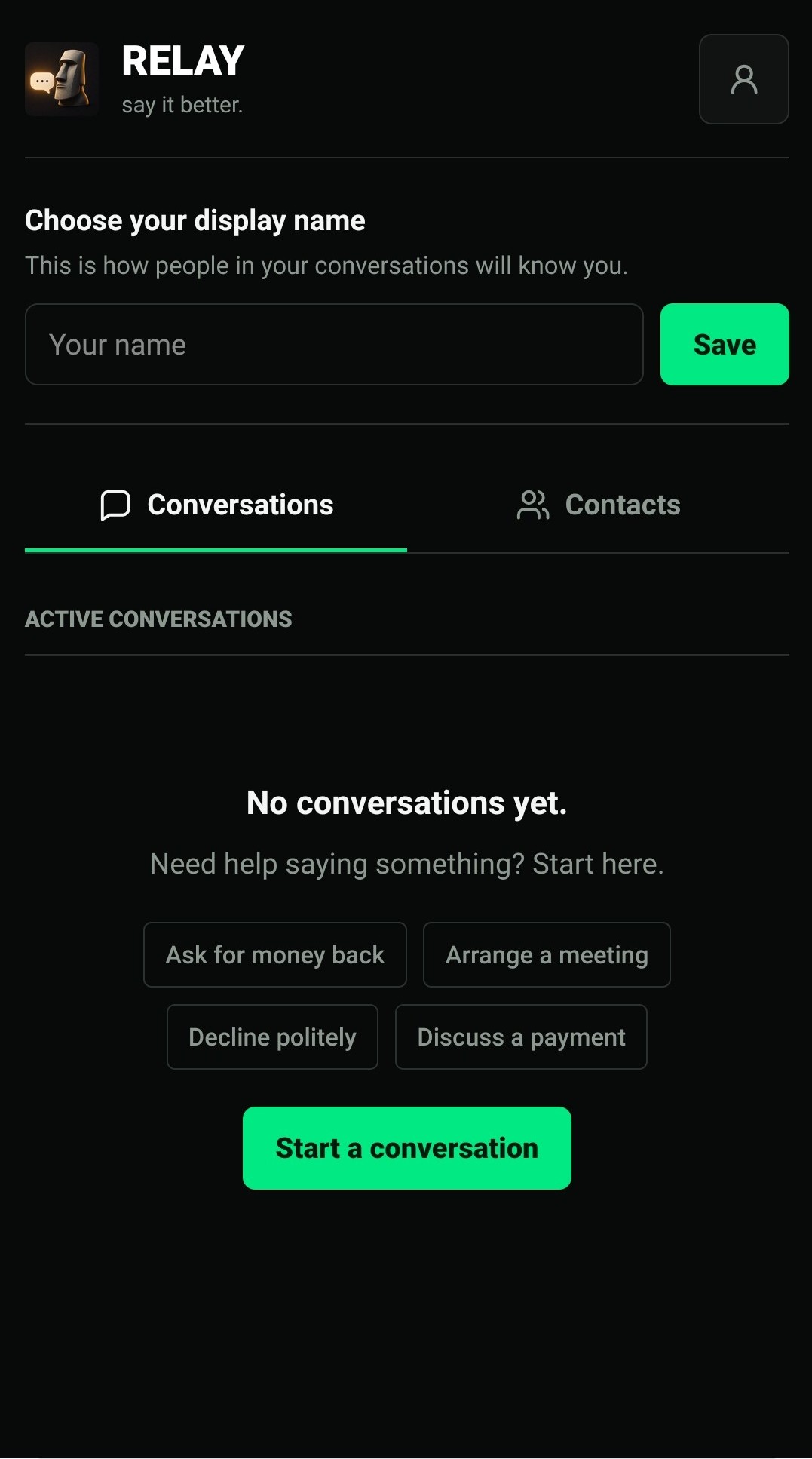Screen dimensions: 812x1459
Task: Save the display name
Action: pyautogui.click(x=725, y=345)
